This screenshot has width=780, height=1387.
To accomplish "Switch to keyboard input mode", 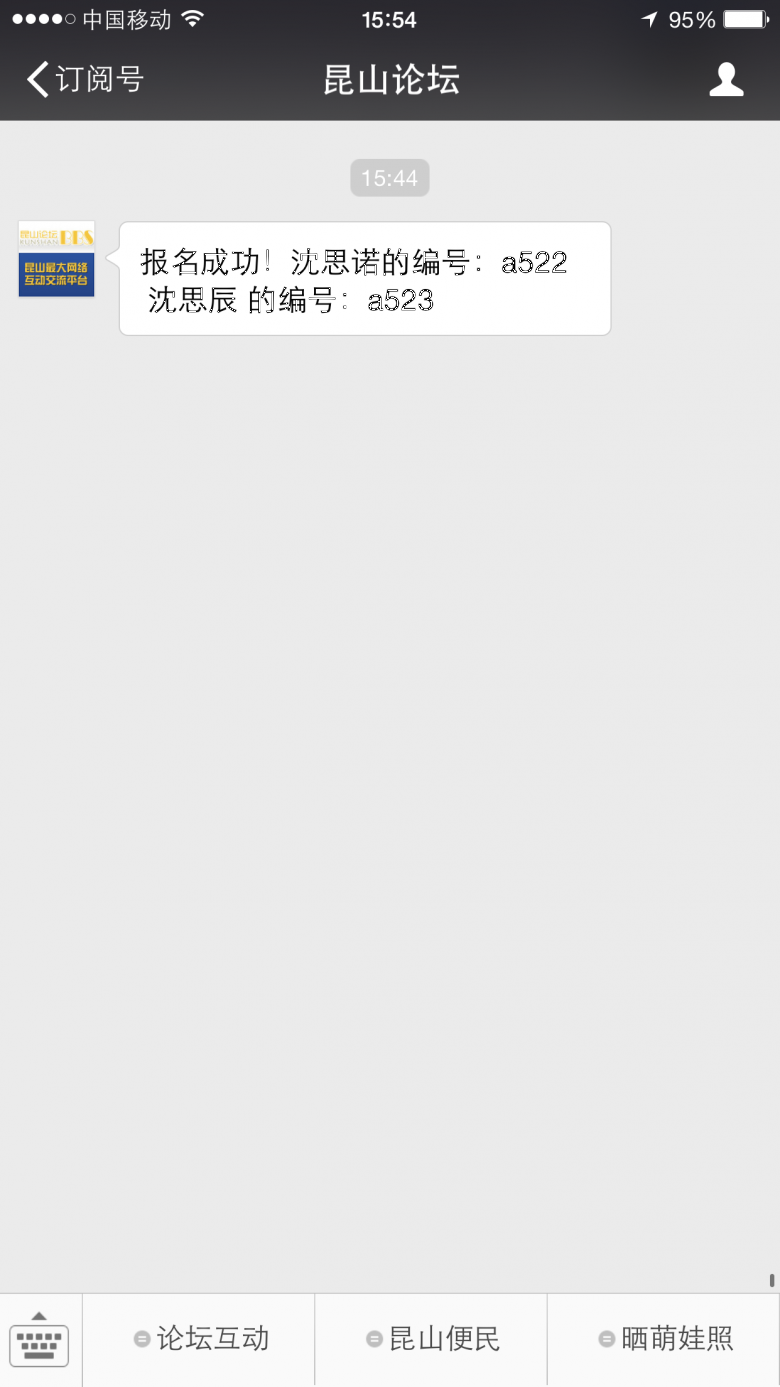I will click(40, 1339).
